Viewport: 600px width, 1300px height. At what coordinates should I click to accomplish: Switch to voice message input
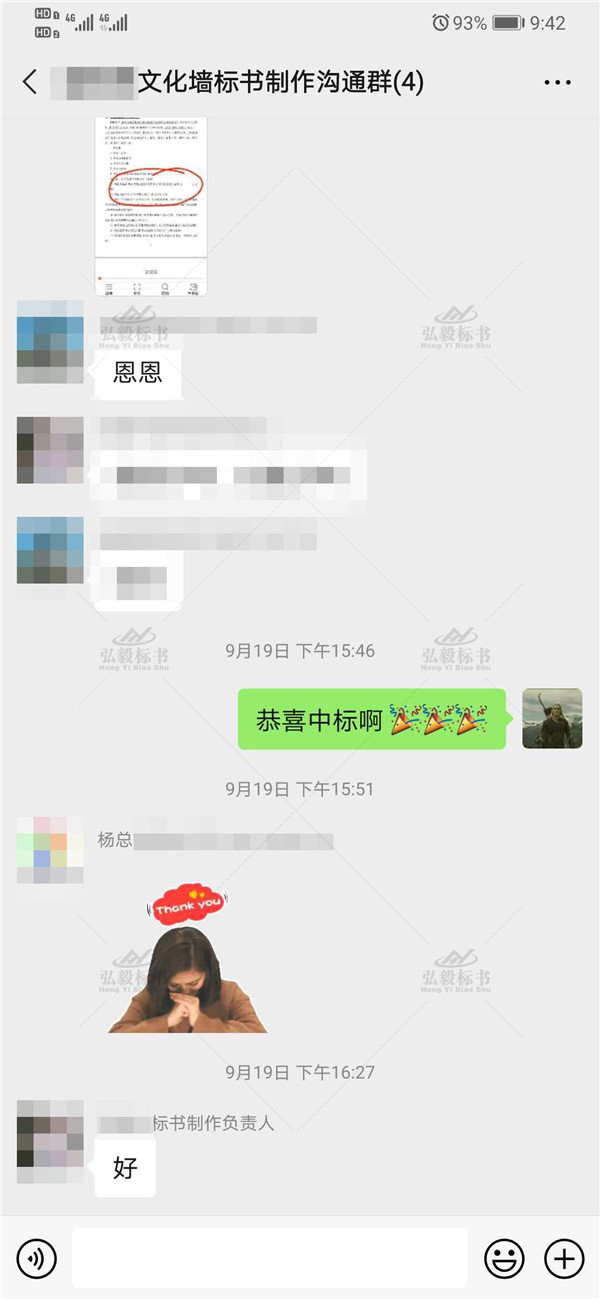coord(37,1258)
